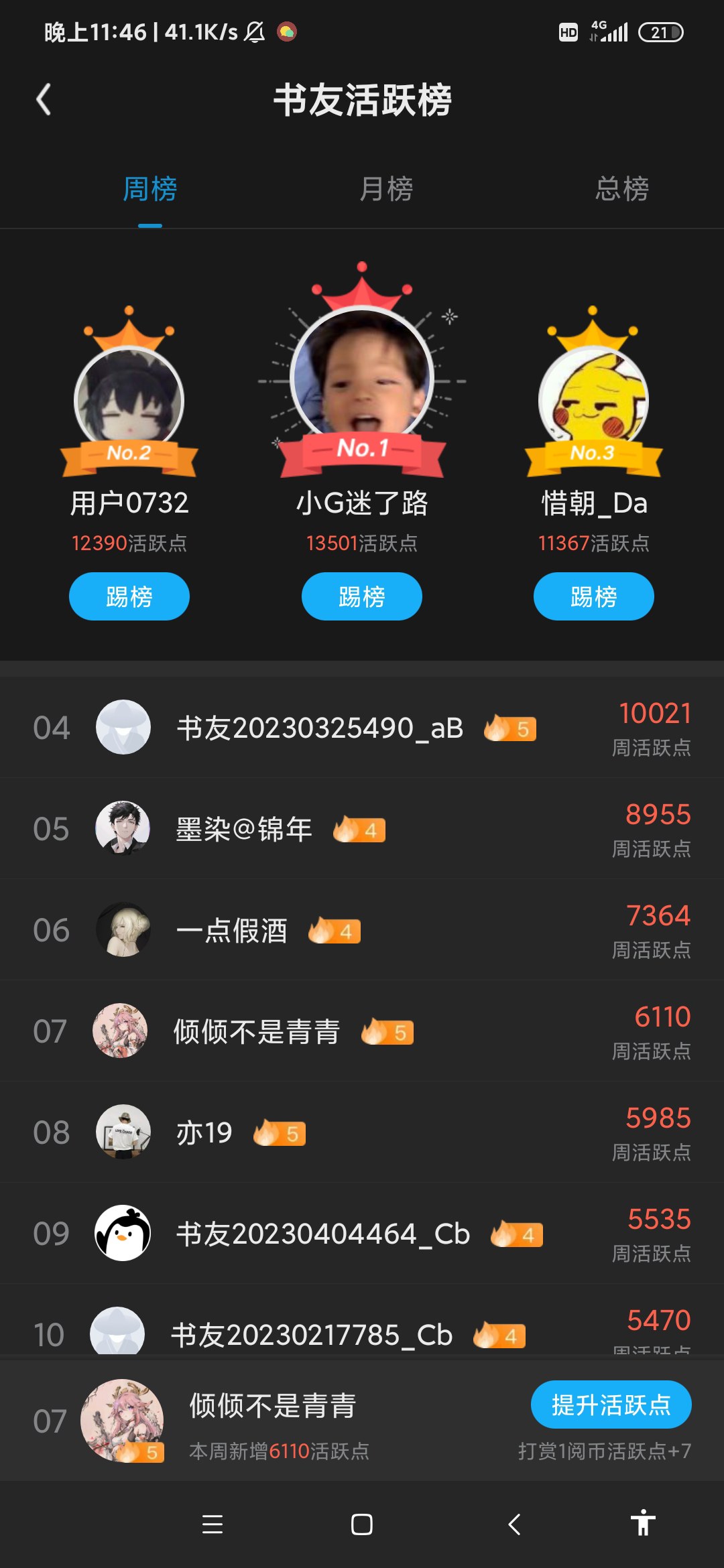
Task: Tap 踢榜 under 惜朝_Da
Action: tap(593, 596)
